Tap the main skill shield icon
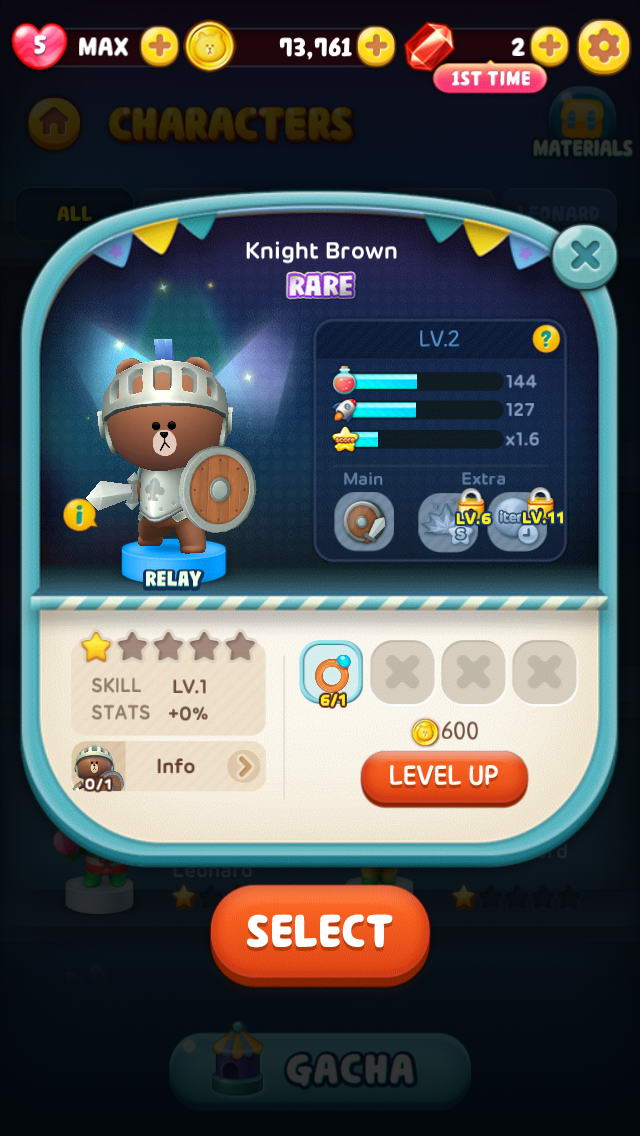640x1136 pixels. (x=363, y=523)
